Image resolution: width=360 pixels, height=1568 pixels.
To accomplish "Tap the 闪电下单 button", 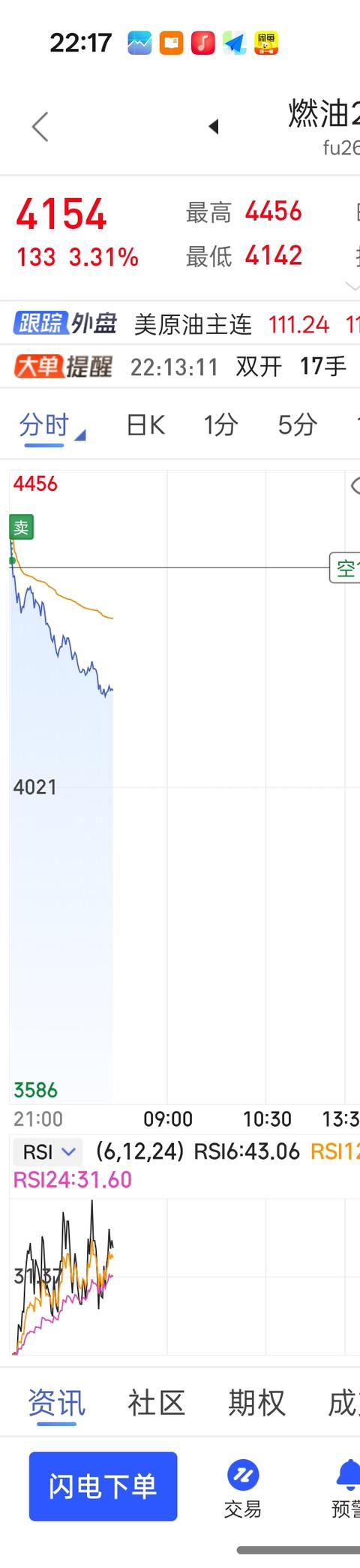I will (103, 1486).
